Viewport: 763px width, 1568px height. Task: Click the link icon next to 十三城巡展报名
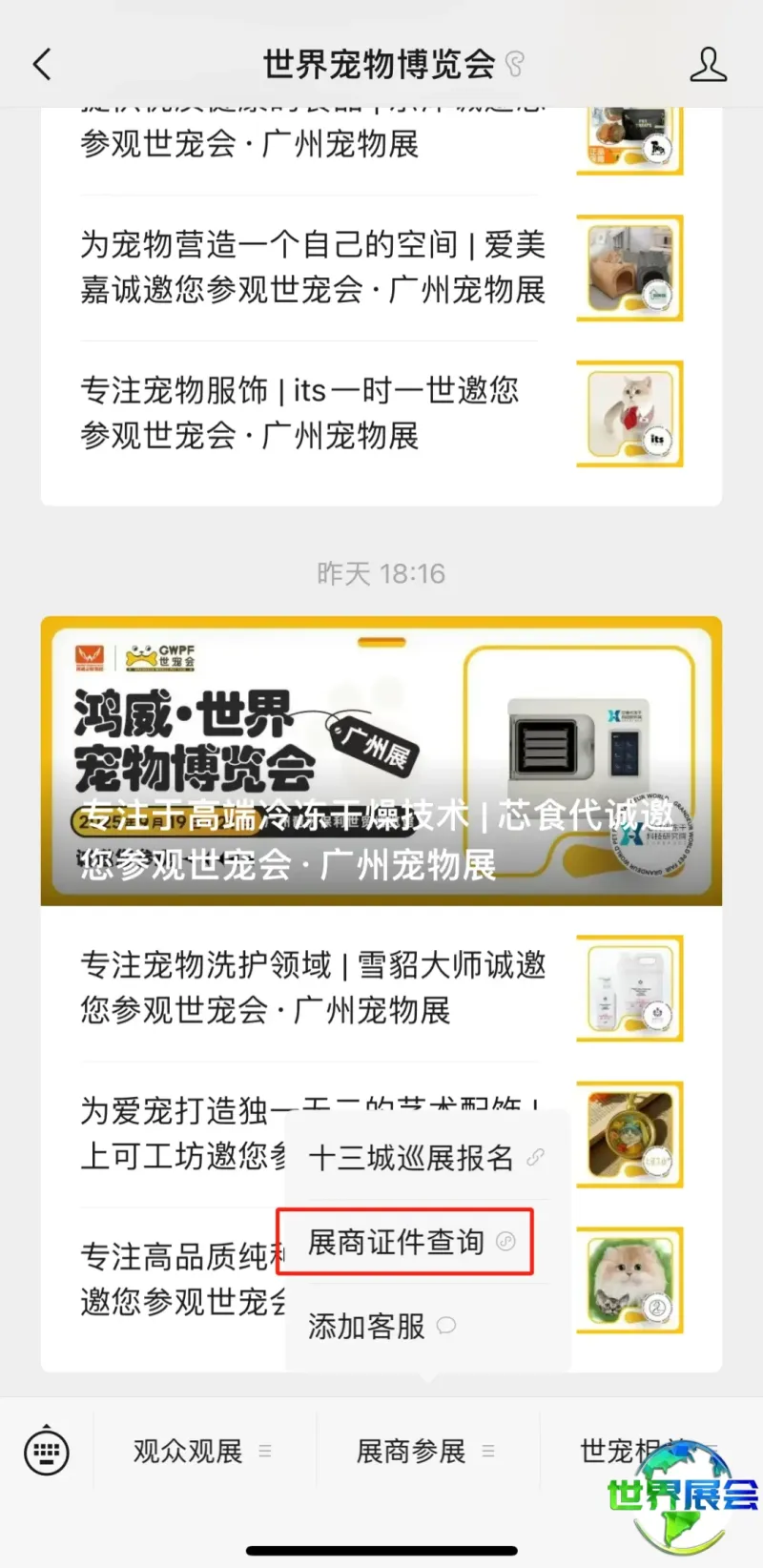(535, 1155)
